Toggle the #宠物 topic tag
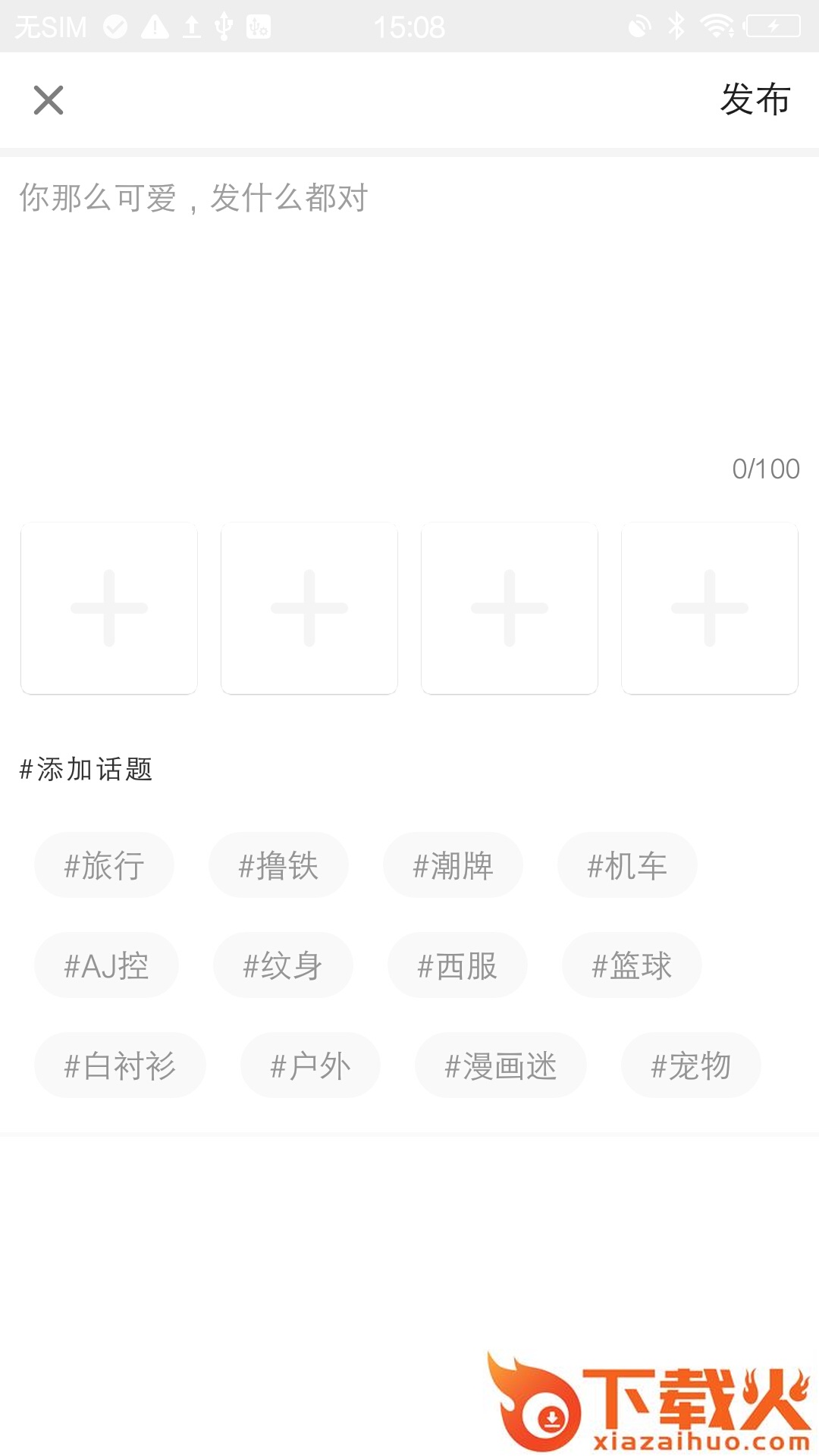819x1456 pixels. pos(690,1065)
